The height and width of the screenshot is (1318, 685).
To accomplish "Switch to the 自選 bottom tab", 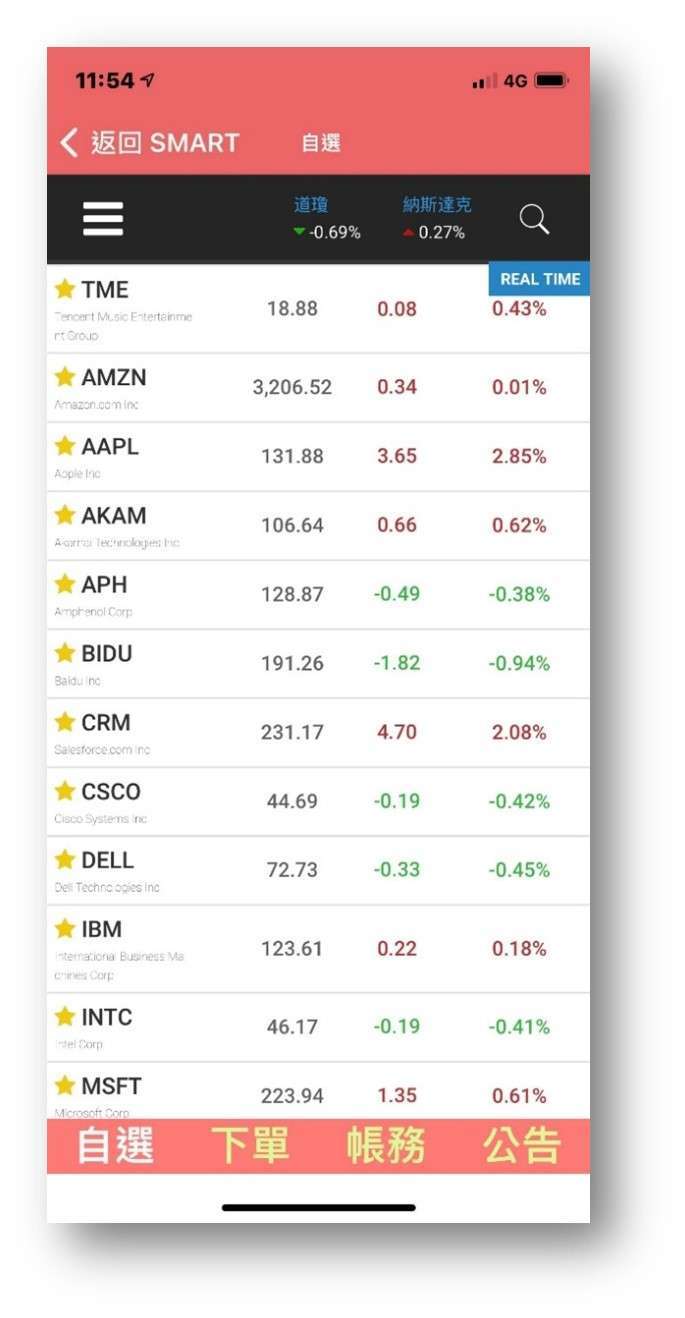I will (115, 1146).
